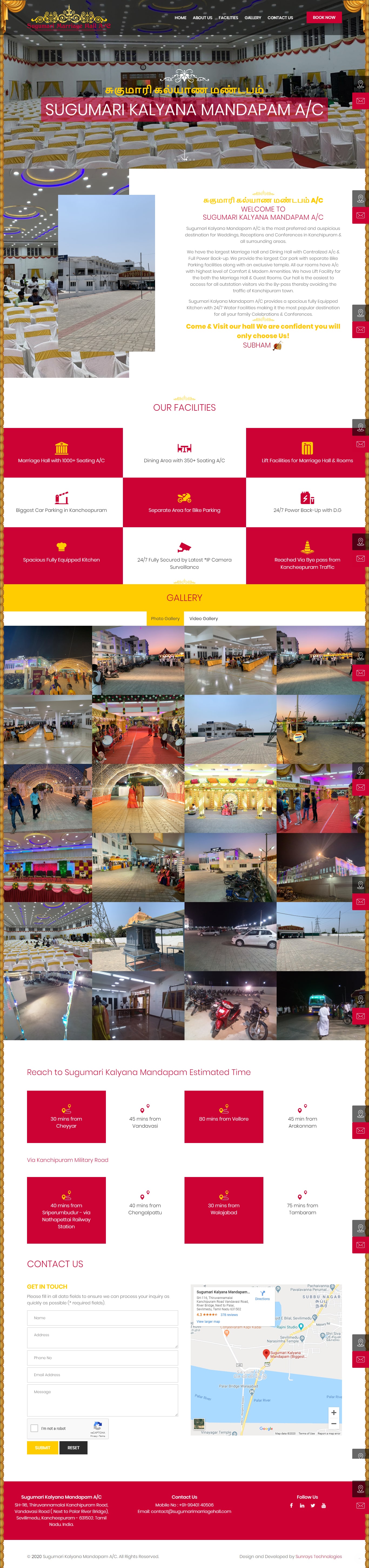Image resolution: width=369 pixels, height=1568 pixels.
Task: Submit the contact form
Action: [x=43, y=1447]
